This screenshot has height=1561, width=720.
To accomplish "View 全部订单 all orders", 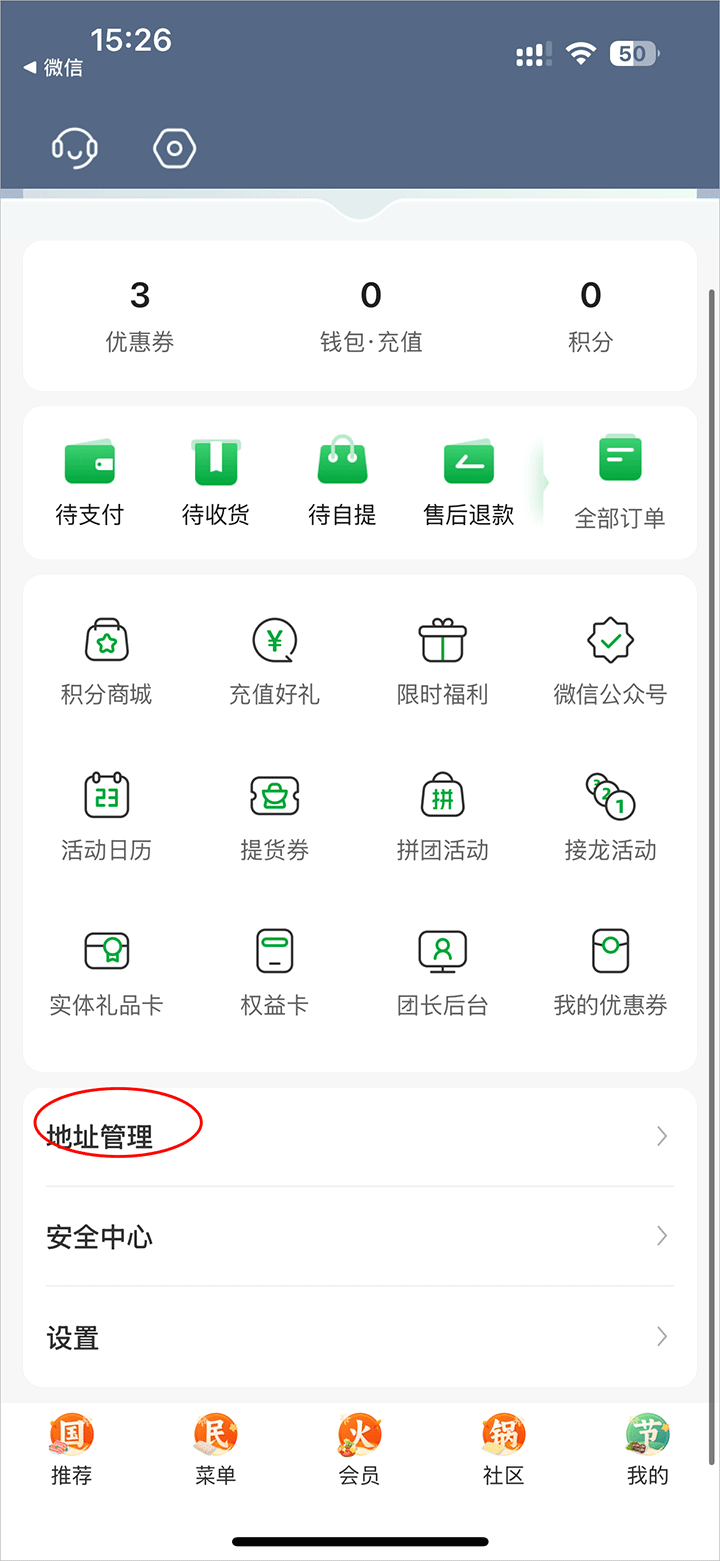I will (x=619, y=483).
